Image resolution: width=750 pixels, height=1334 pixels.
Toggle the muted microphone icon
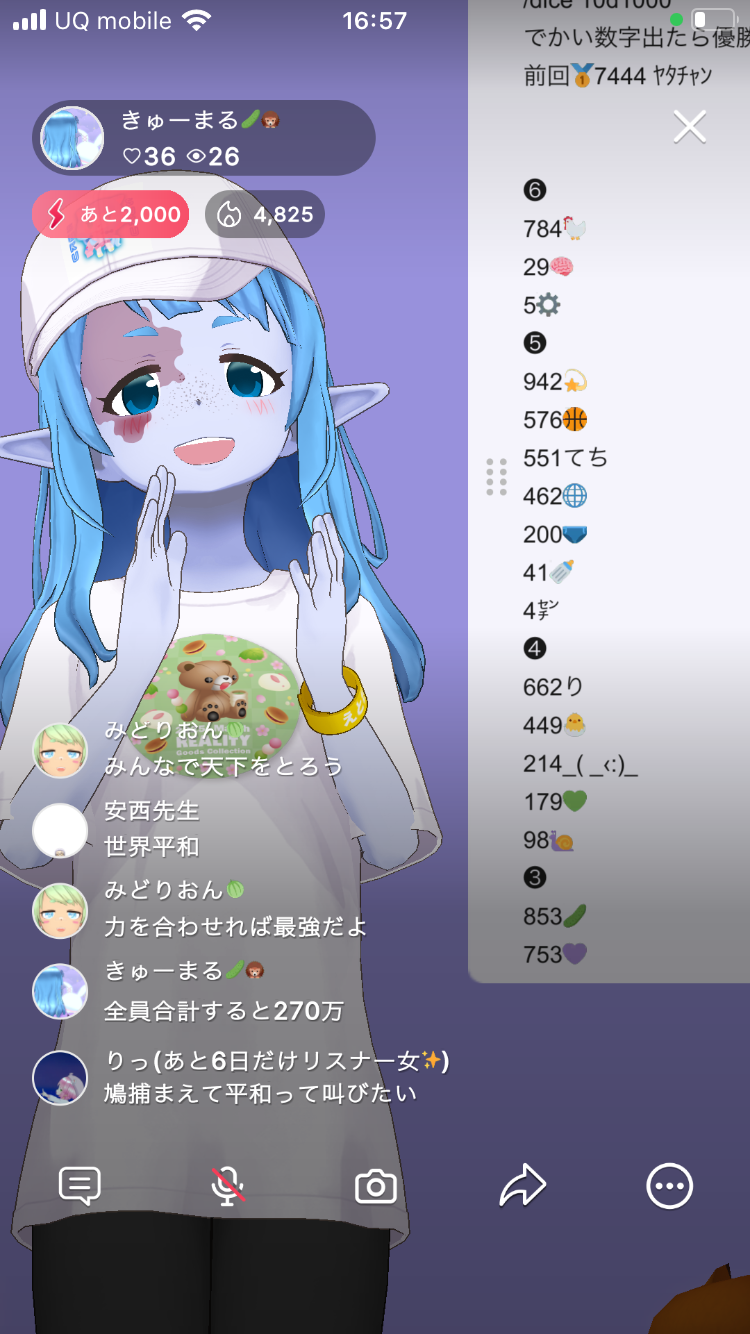coord(228,1186)
